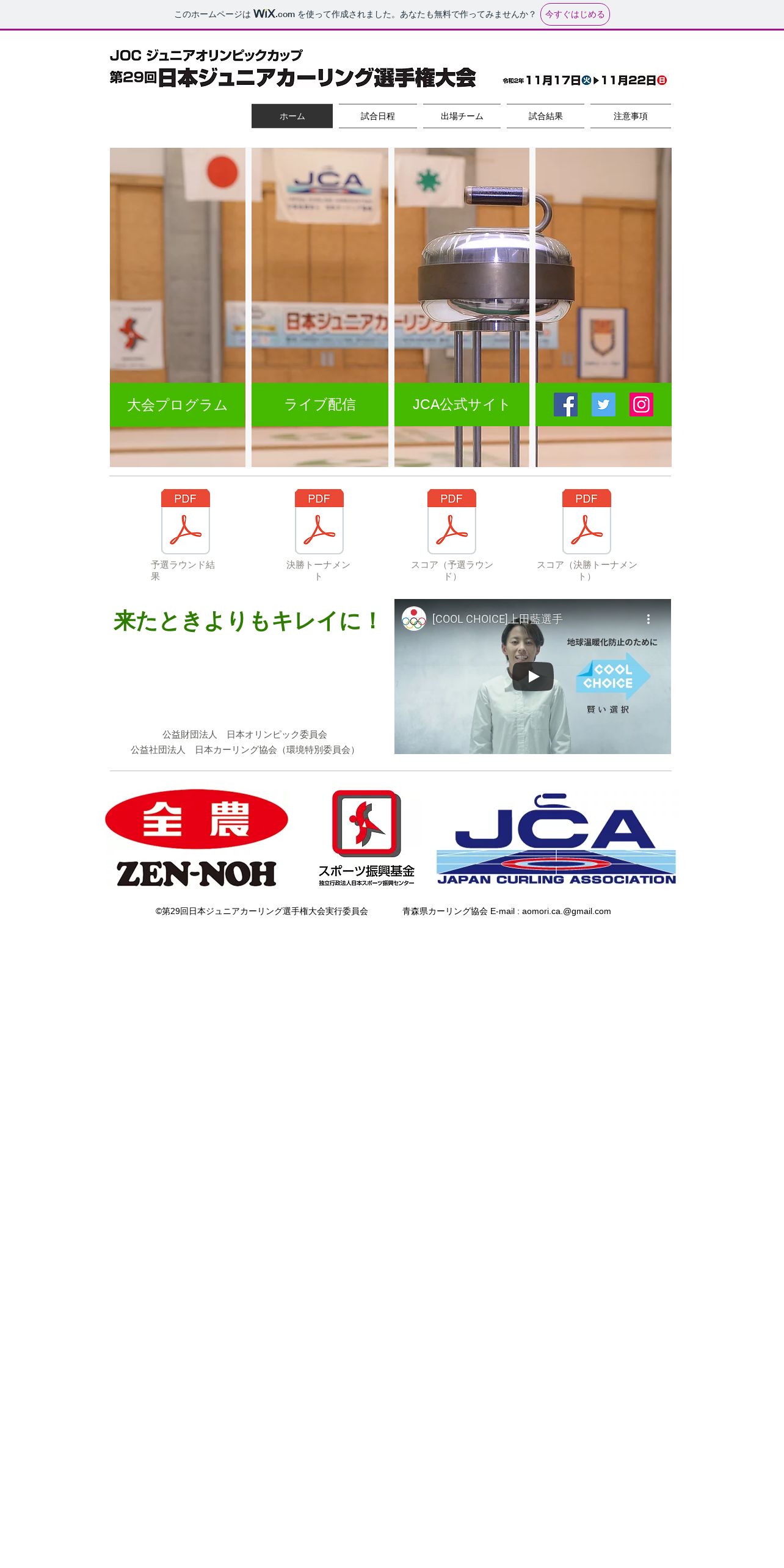Download スコア（予選ラウンド） PDF
This screenshot has height=1568, width=784.
(x=451, y=521)
